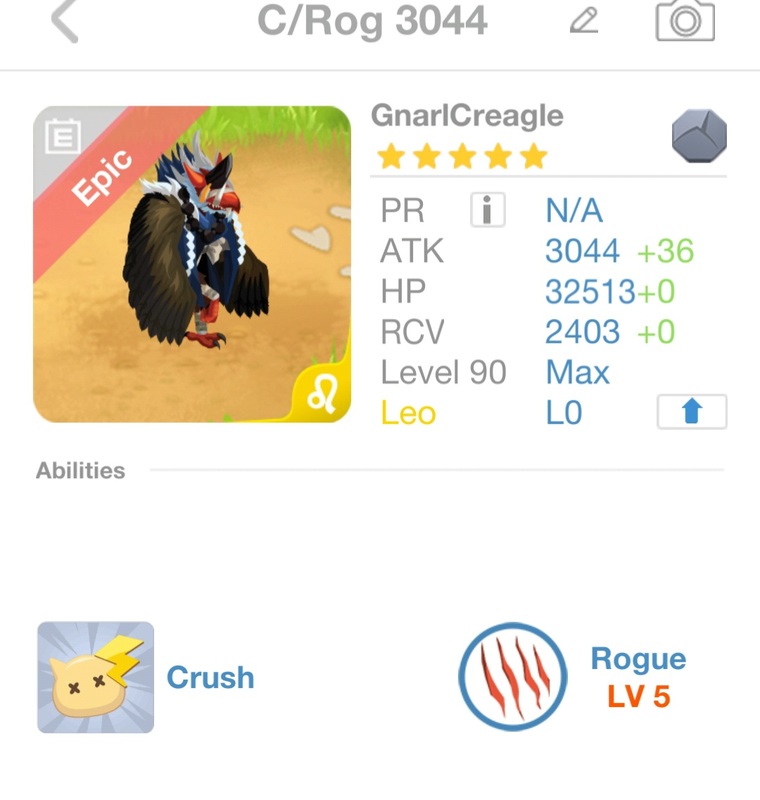Viewport: 760px width, 800px height.
Task: Go back using the top-left arrow
Action: tap(64, 22)
